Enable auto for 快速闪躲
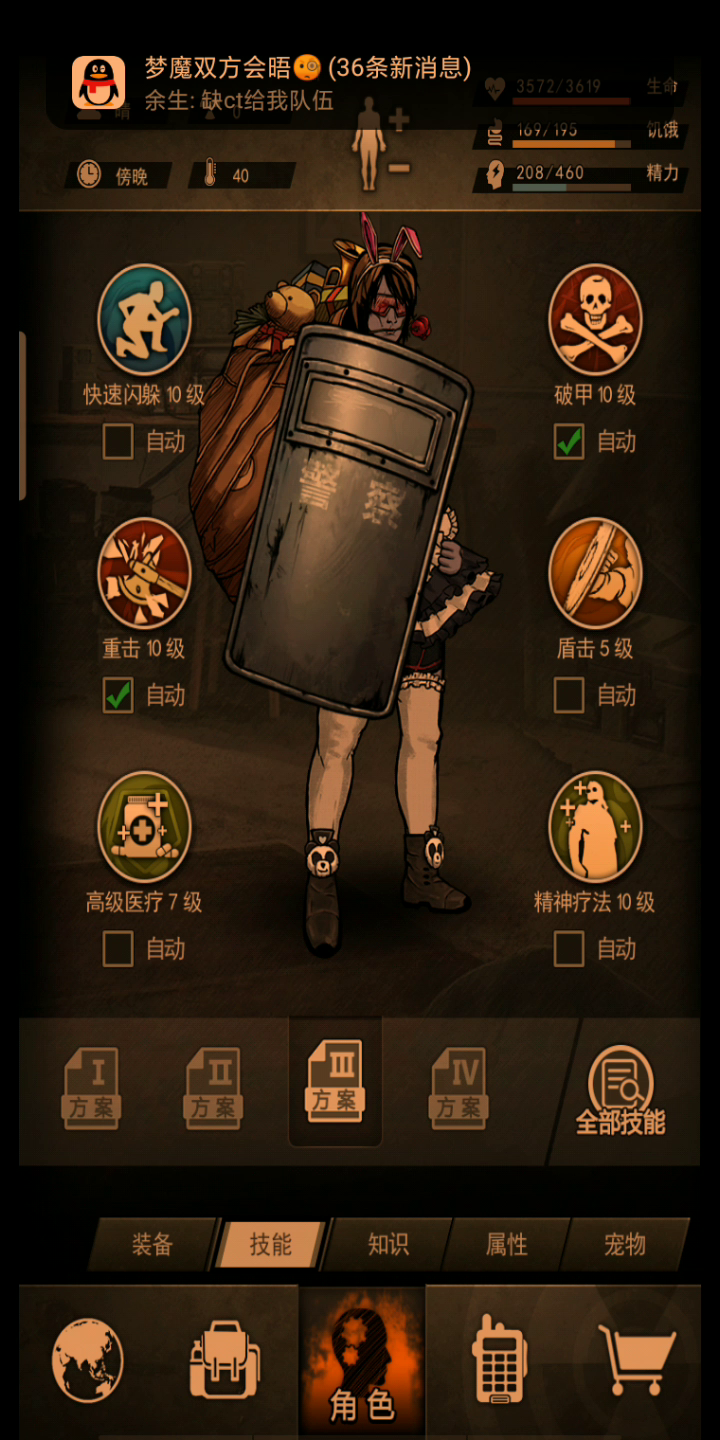 tap(118, 441)
